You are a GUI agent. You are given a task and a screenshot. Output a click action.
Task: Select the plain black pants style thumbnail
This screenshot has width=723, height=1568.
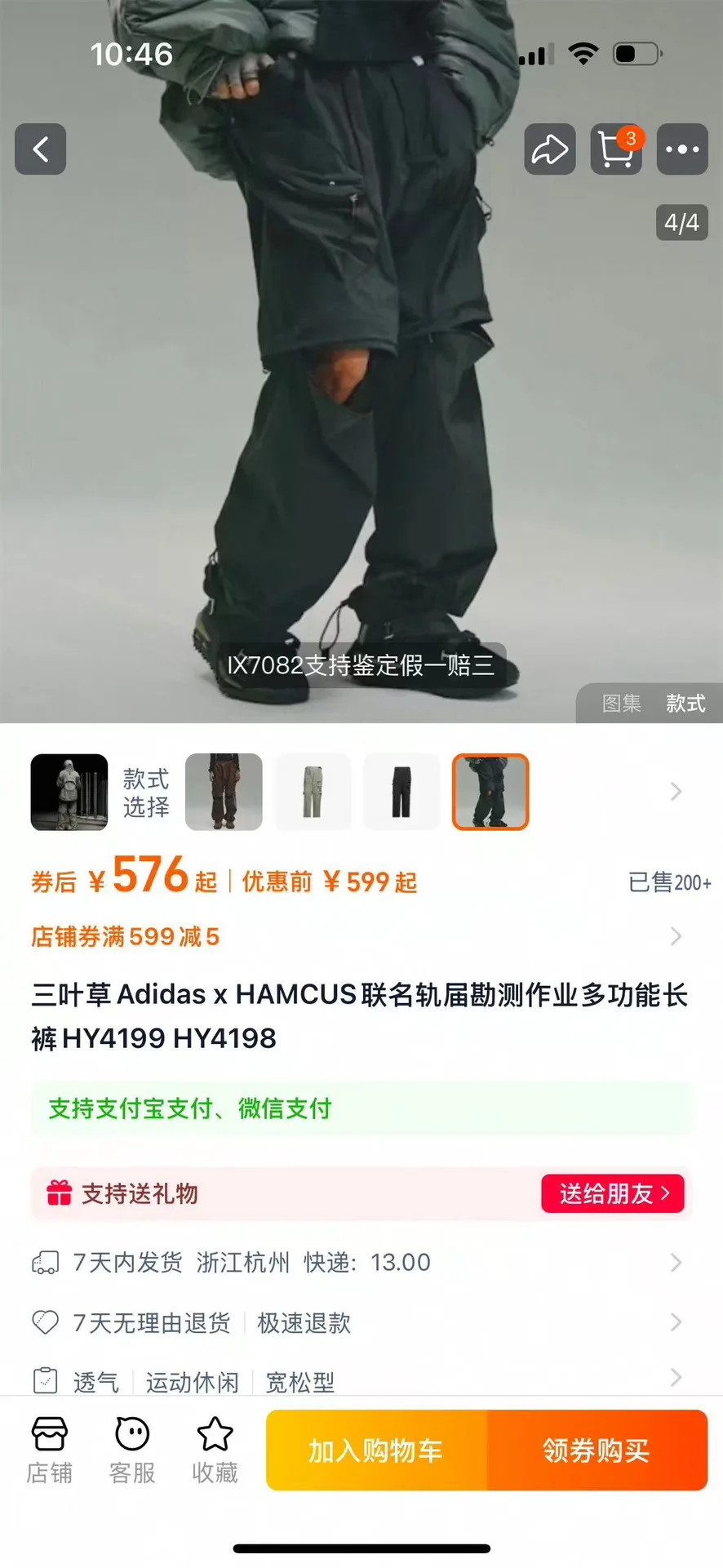pos(401,792)
